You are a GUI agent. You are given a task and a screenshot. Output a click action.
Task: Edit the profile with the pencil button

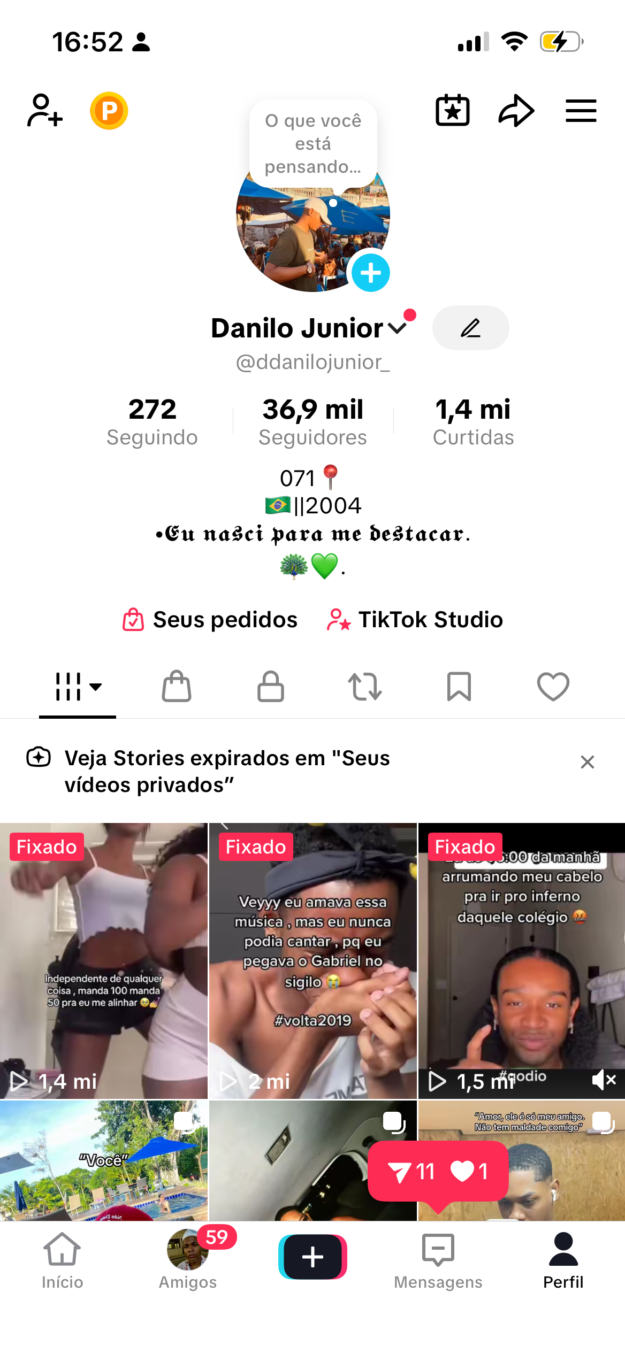[470, 328]
